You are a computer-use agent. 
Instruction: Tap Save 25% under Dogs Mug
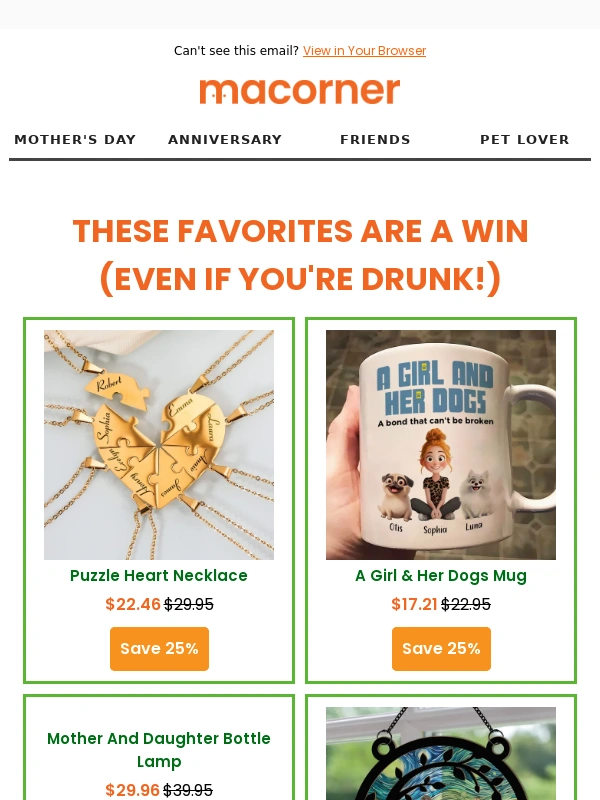click(x=441, y=649)
